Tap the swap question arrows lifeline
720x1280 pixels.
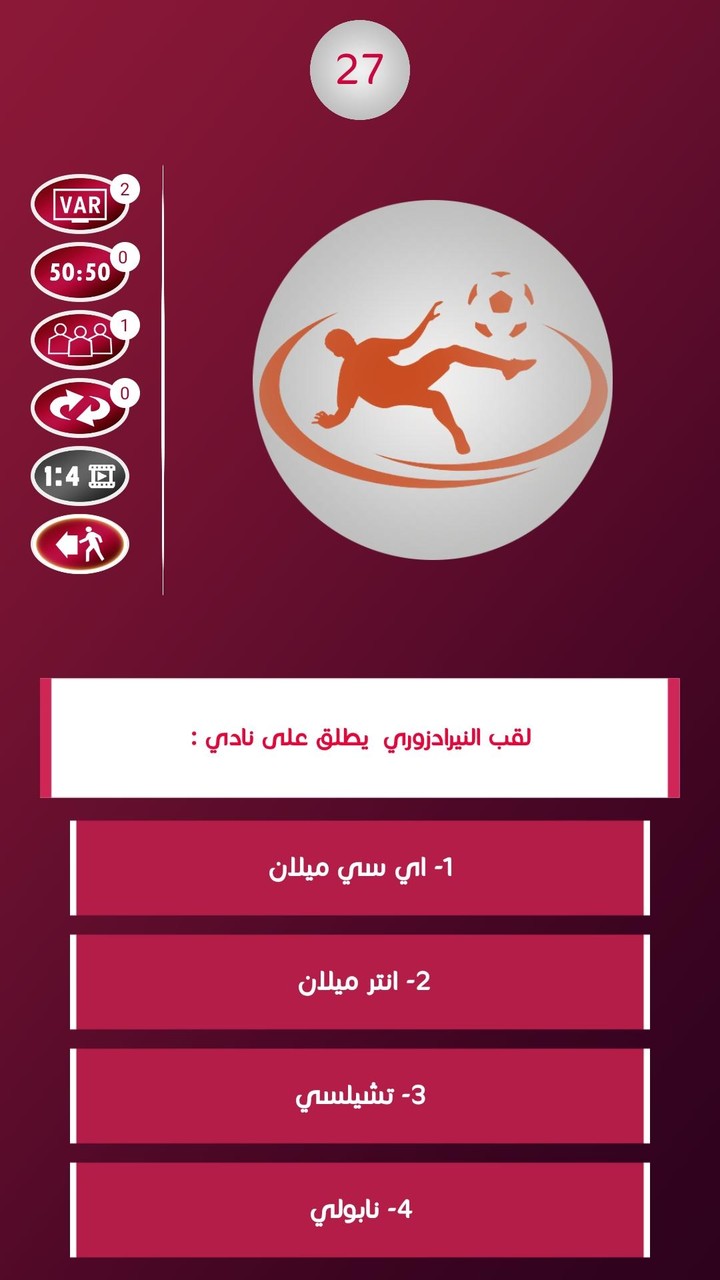pyautogui.click(x=80, y=402)
